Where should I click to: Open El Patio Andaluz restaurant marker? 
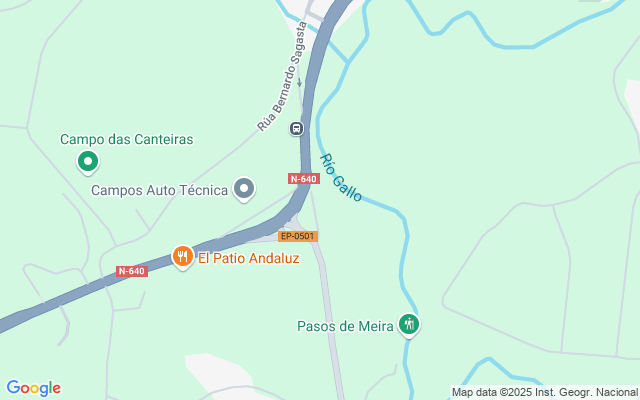click(182, 257)
